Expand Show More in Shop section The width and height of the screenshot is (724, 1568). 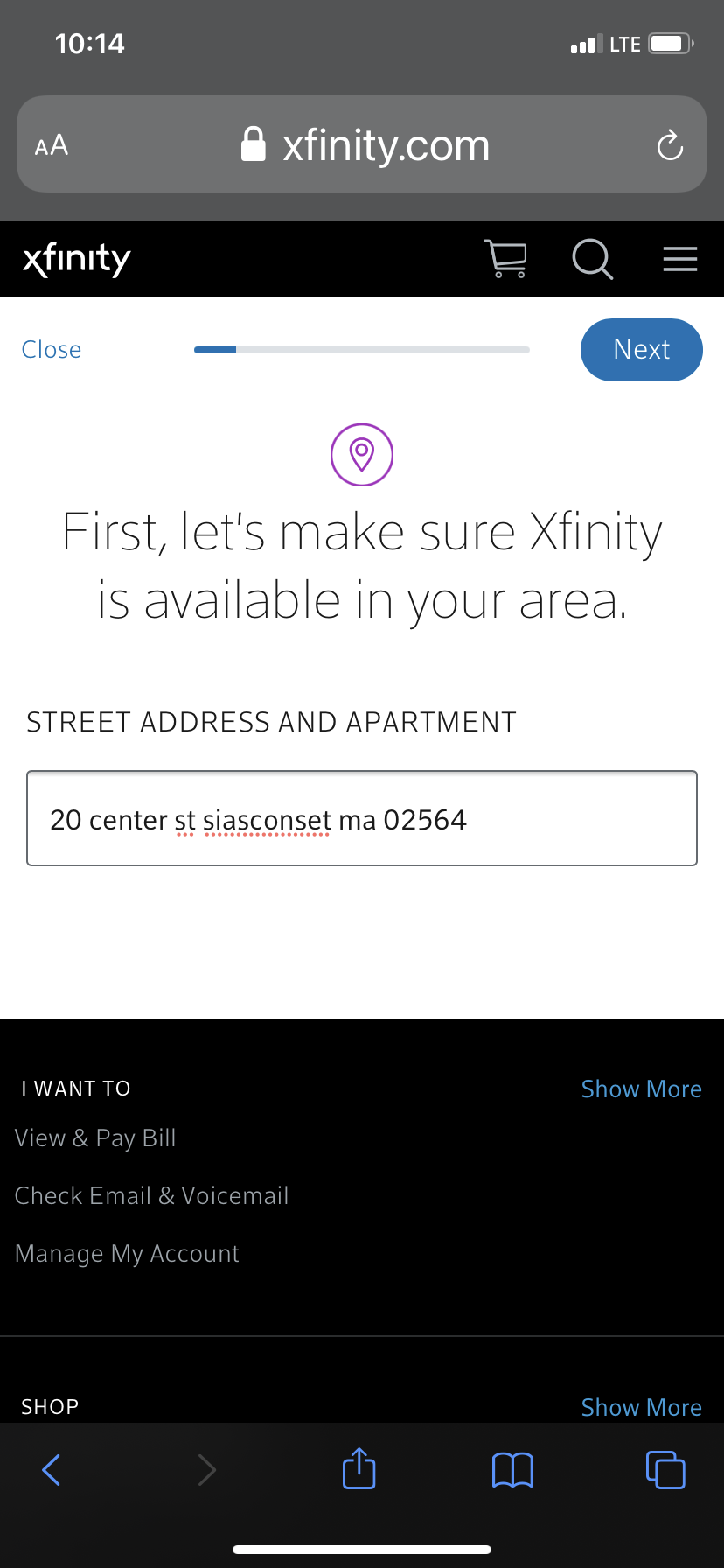(x=641, y=1407)
